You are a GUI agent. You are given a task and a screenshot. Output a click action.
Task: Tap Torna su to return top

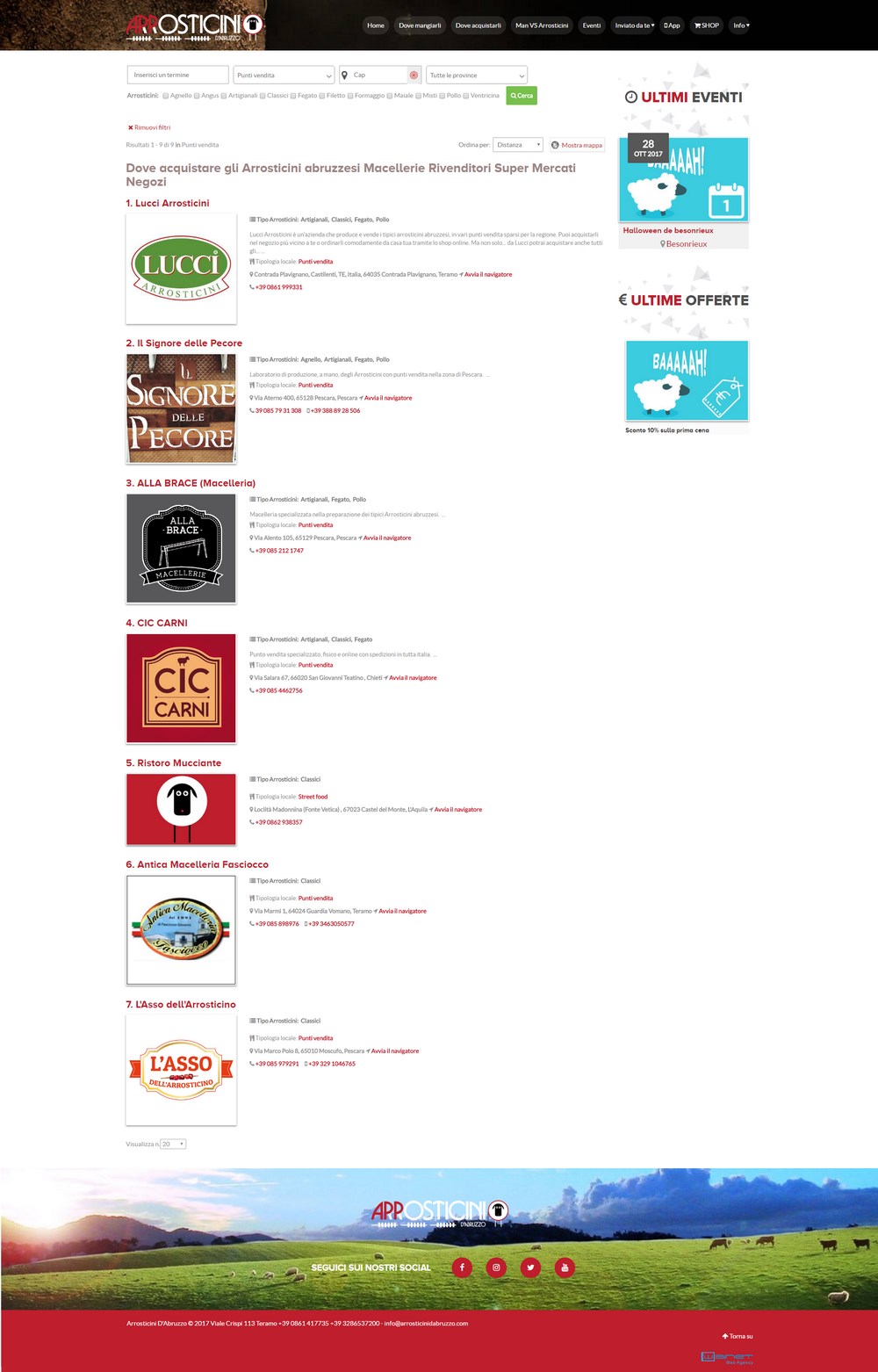tap(738, 1336)
